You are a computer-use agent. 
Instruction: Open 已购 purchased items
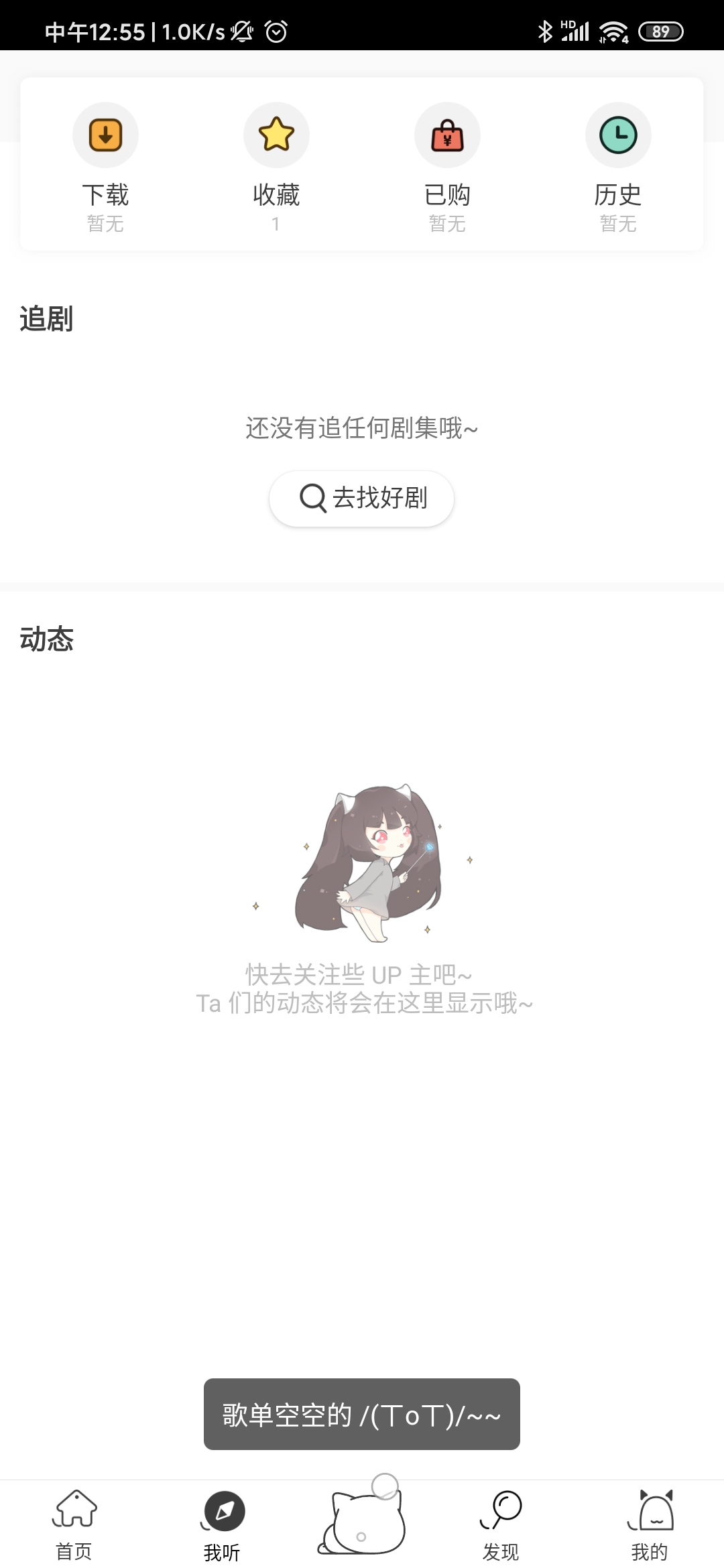[447, 168]
